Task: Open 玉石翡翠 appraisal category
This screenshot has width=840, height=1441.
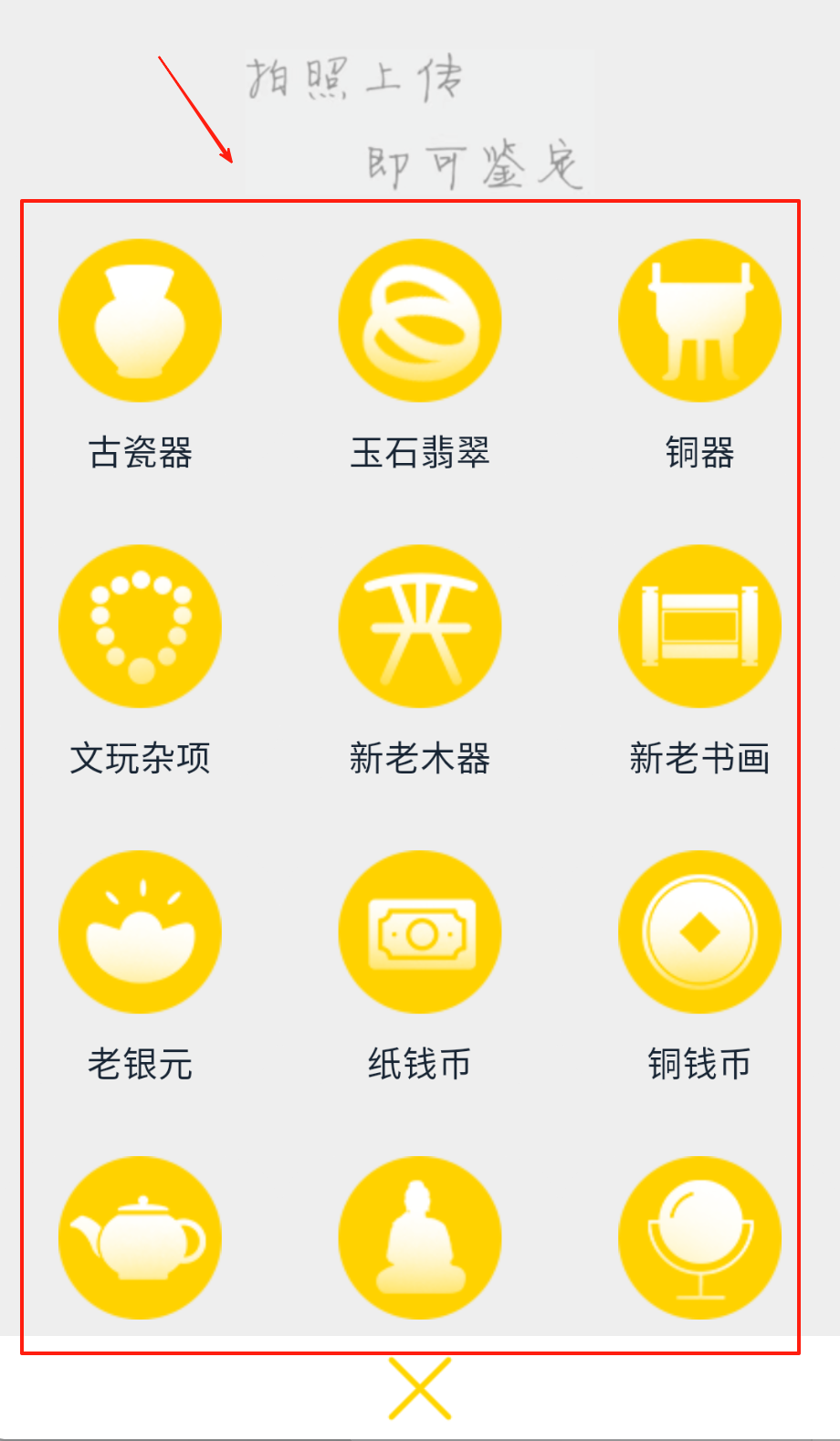Action: [420, 321]
